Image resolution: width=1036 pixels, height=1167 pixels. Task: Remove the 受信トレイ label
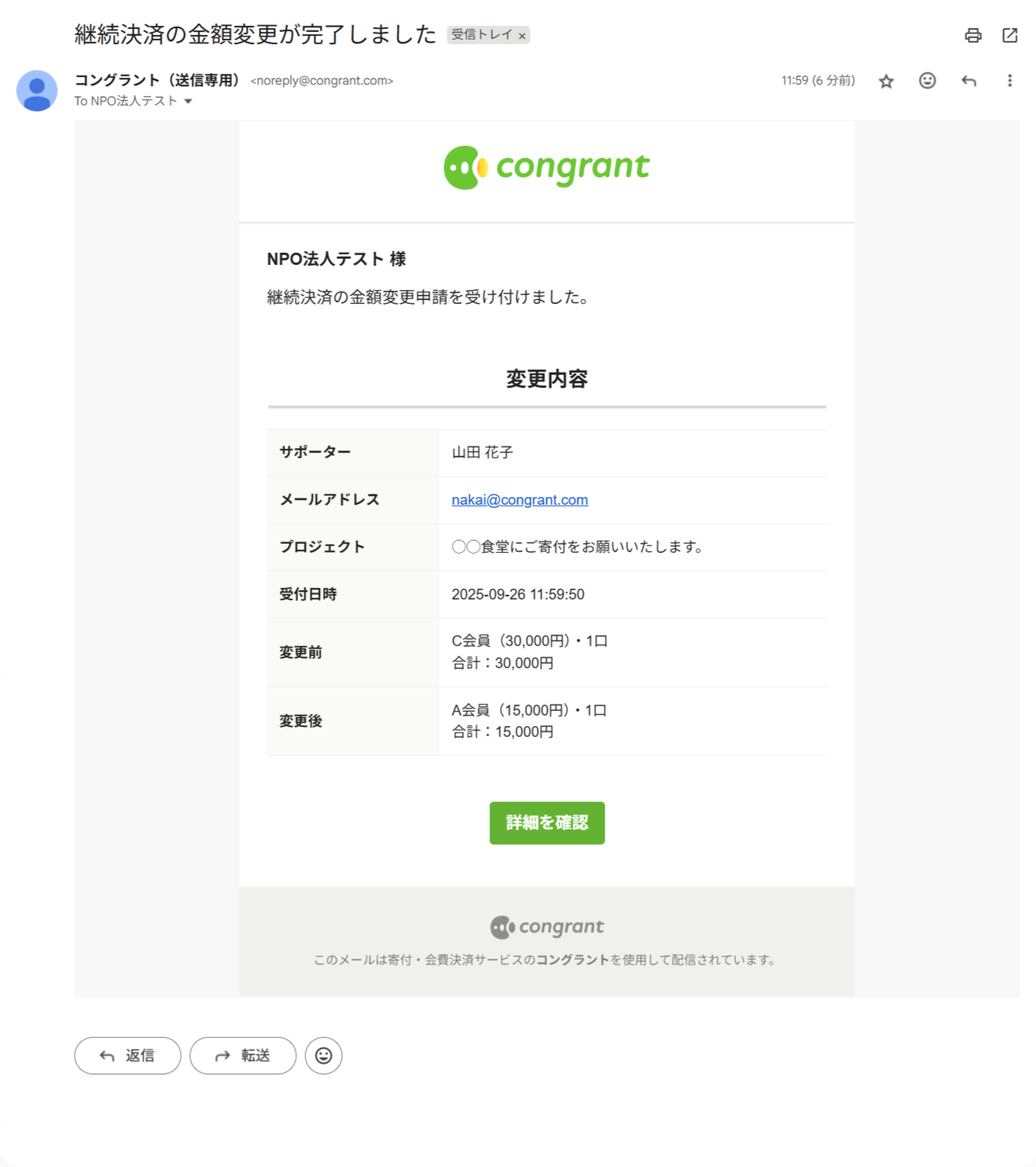pyautogui.click(x=522, y=36)
